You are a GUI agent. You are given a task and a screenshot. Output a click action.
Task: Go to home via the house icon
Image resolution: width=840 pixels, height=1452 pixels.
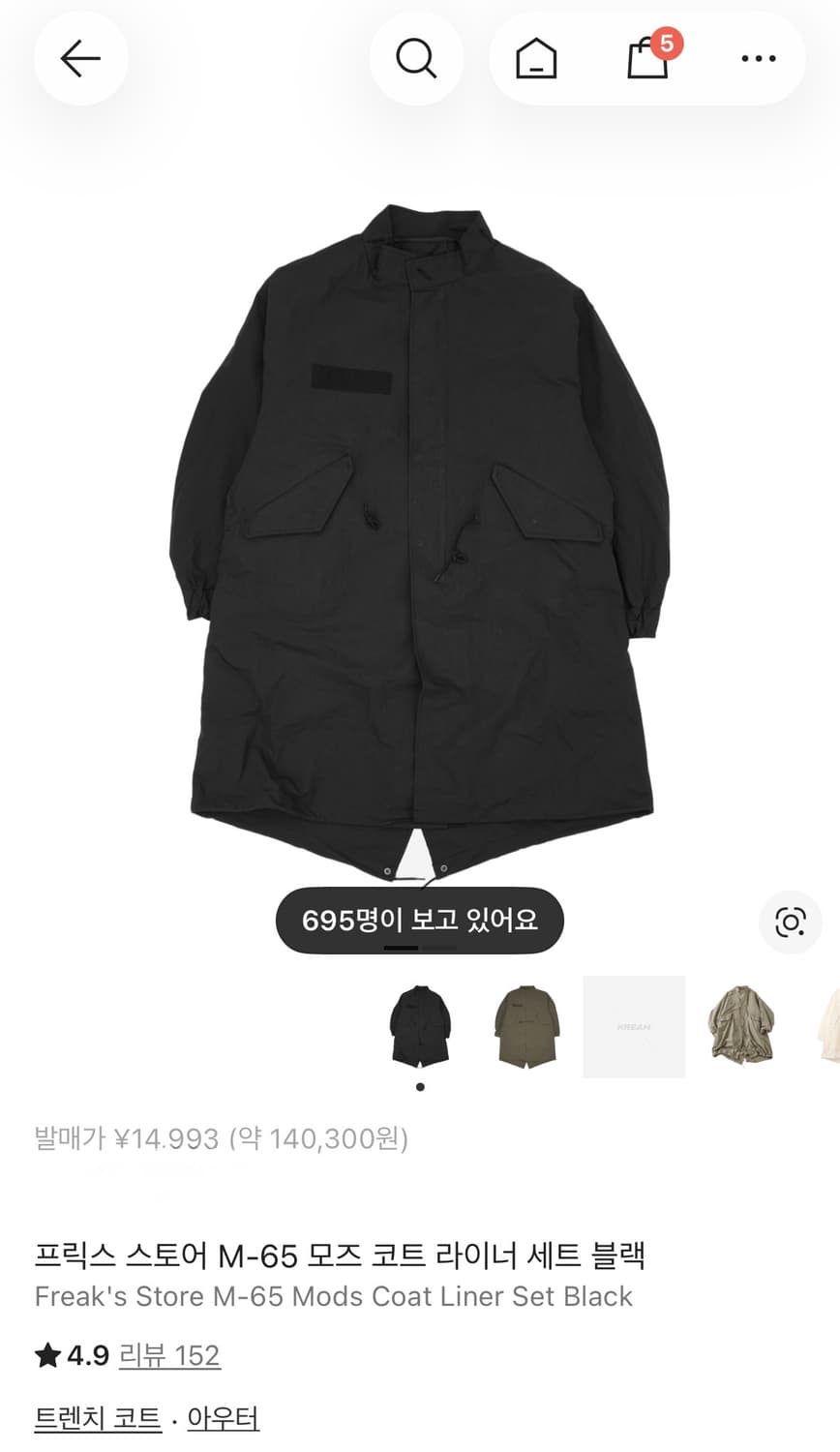click(x=536, y=58)
